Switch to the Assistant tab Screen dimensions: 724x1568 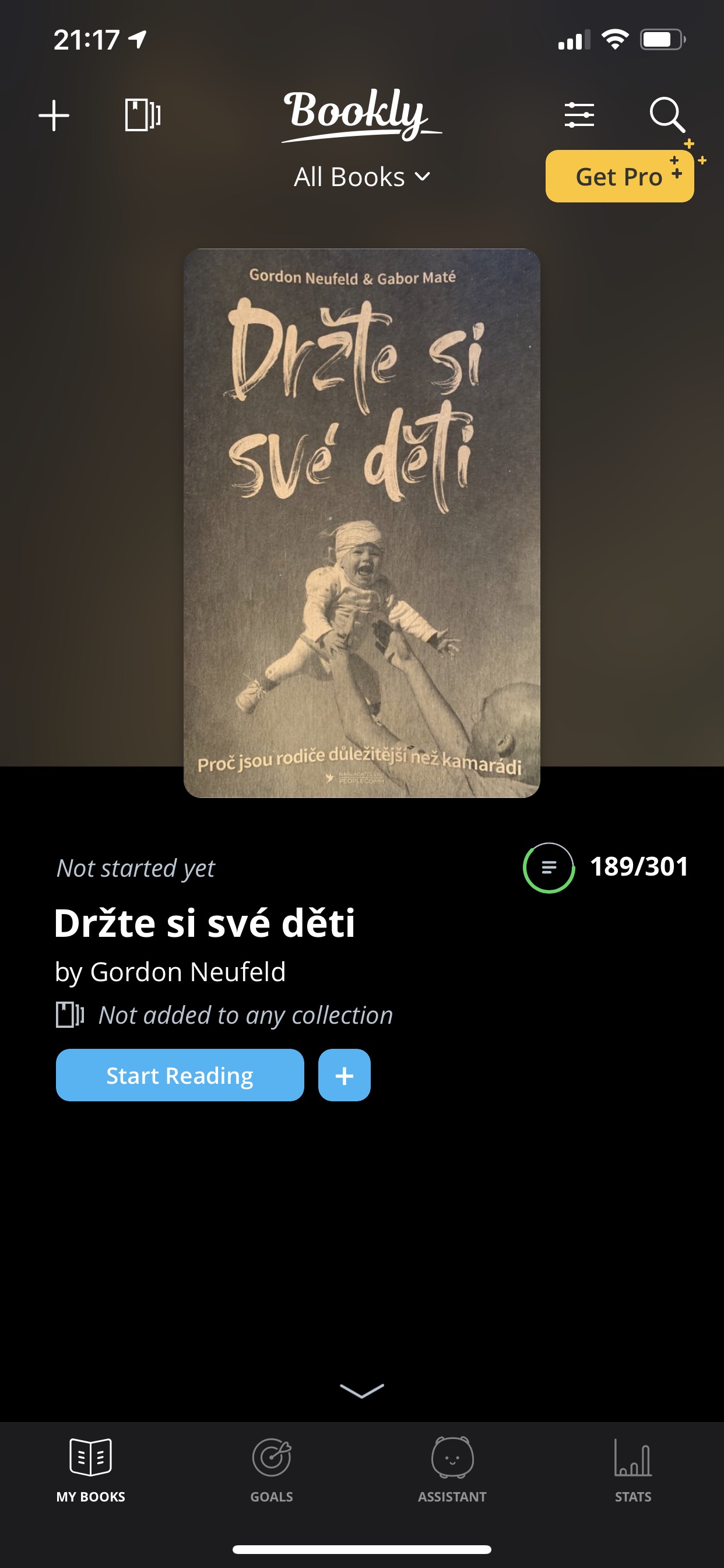point(452,1469)
